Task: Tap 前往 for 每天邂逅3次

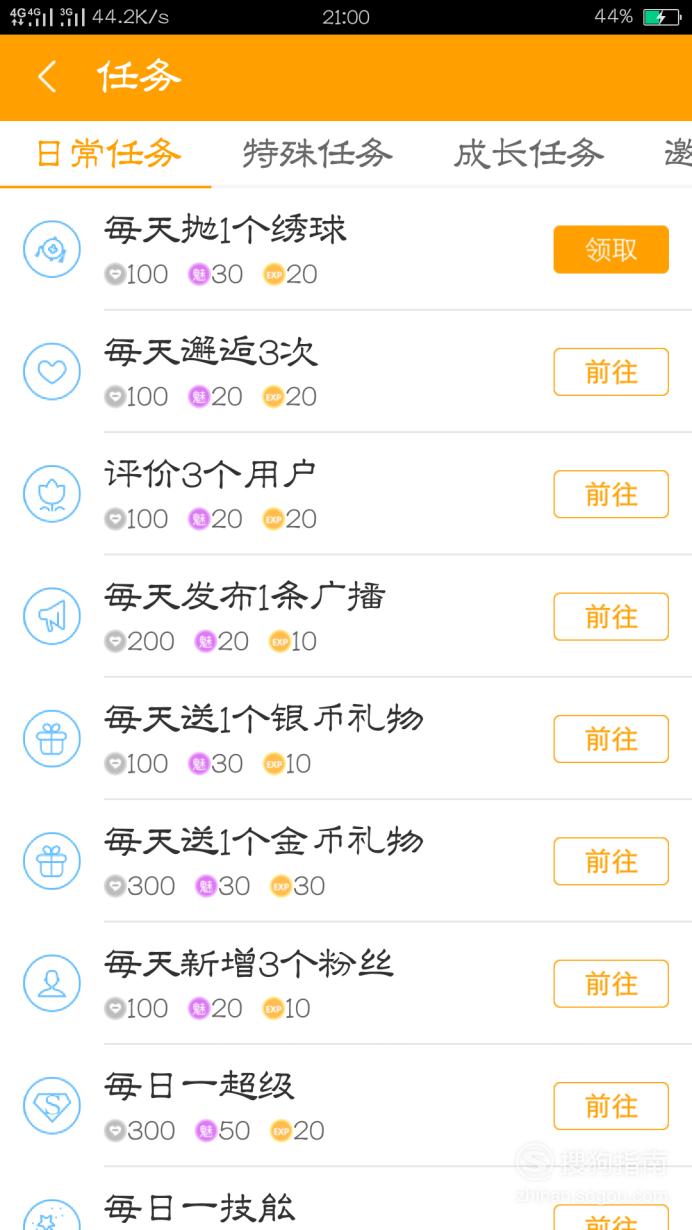Action: pyautogui.click(x=611, y=372)
